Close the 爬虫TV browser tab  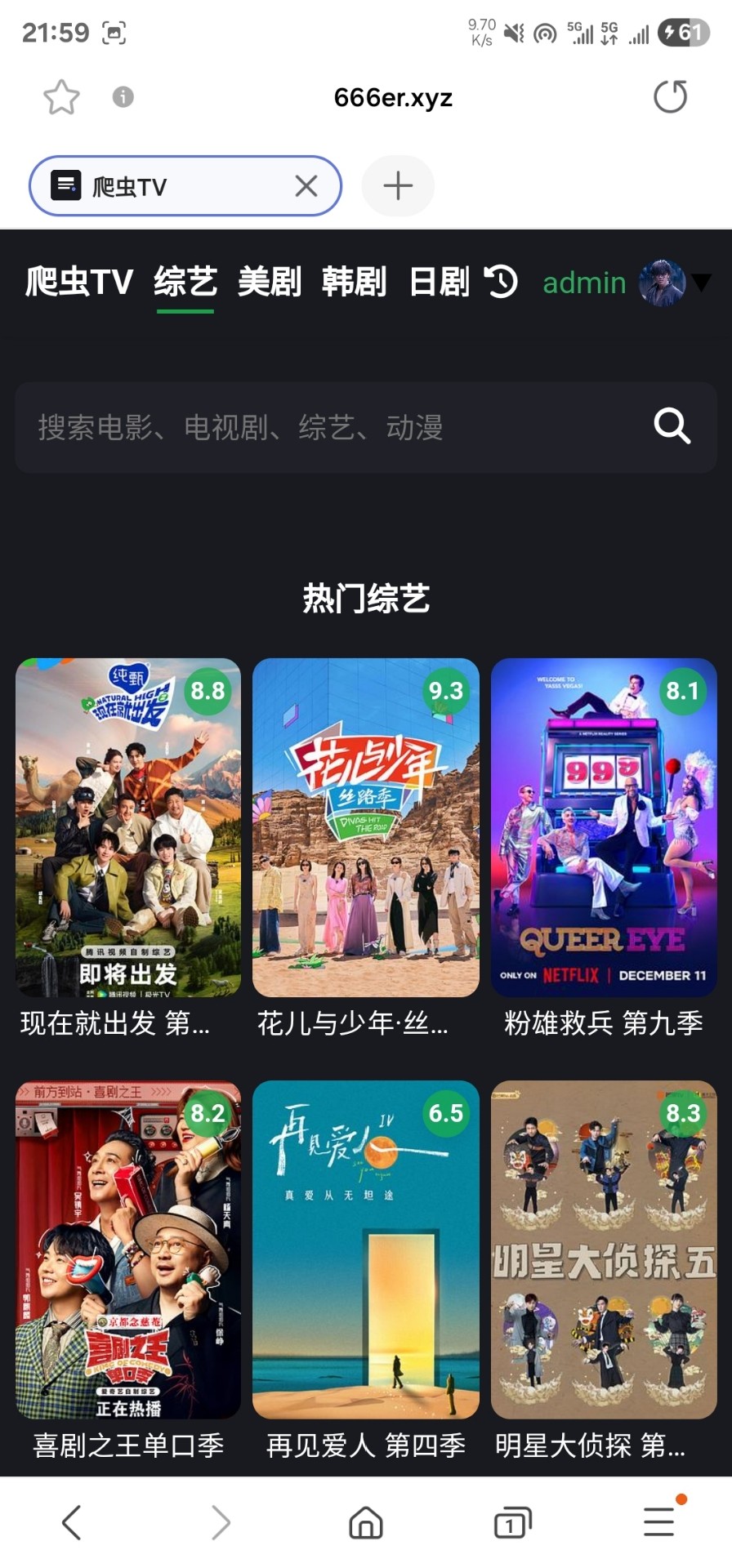tap(306, 186)
